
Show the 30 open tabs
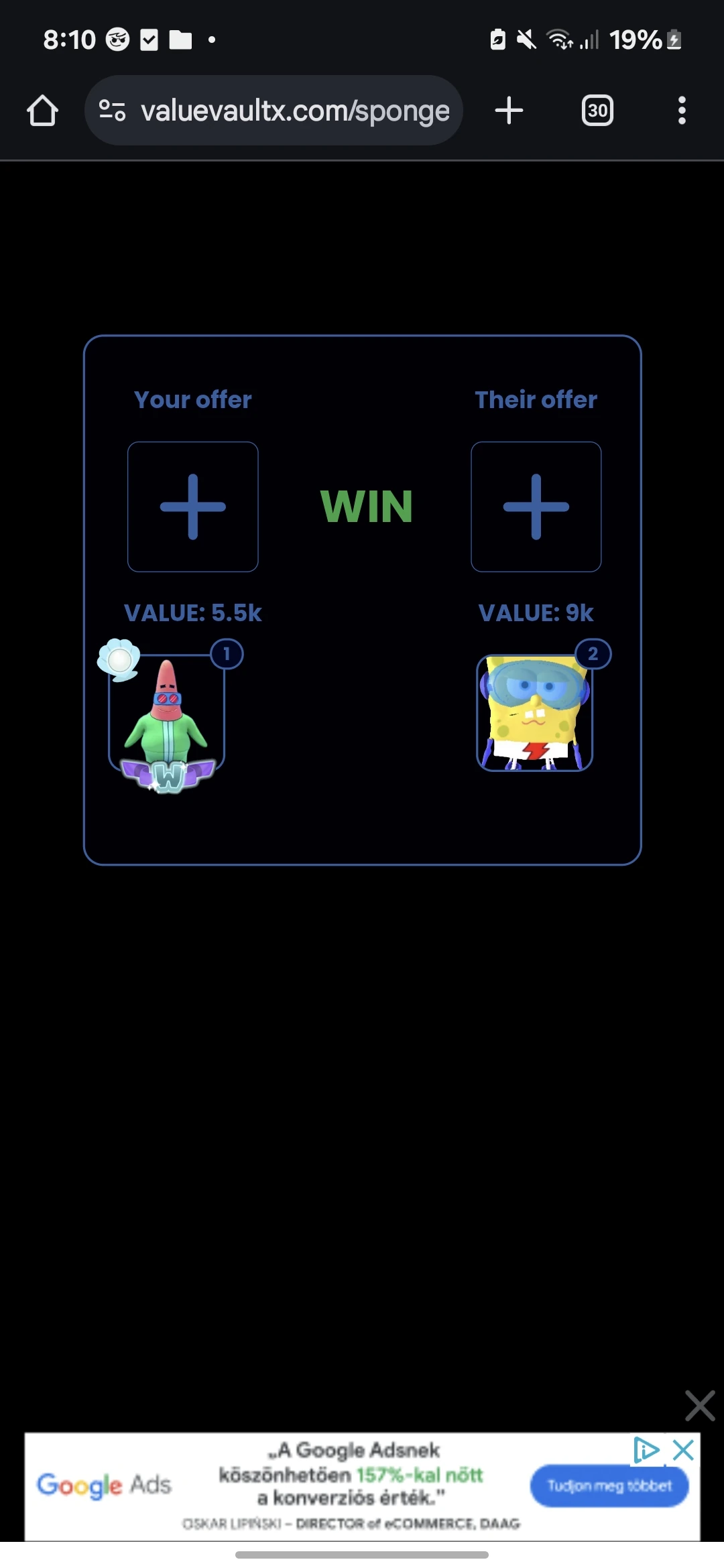point(597,111)
